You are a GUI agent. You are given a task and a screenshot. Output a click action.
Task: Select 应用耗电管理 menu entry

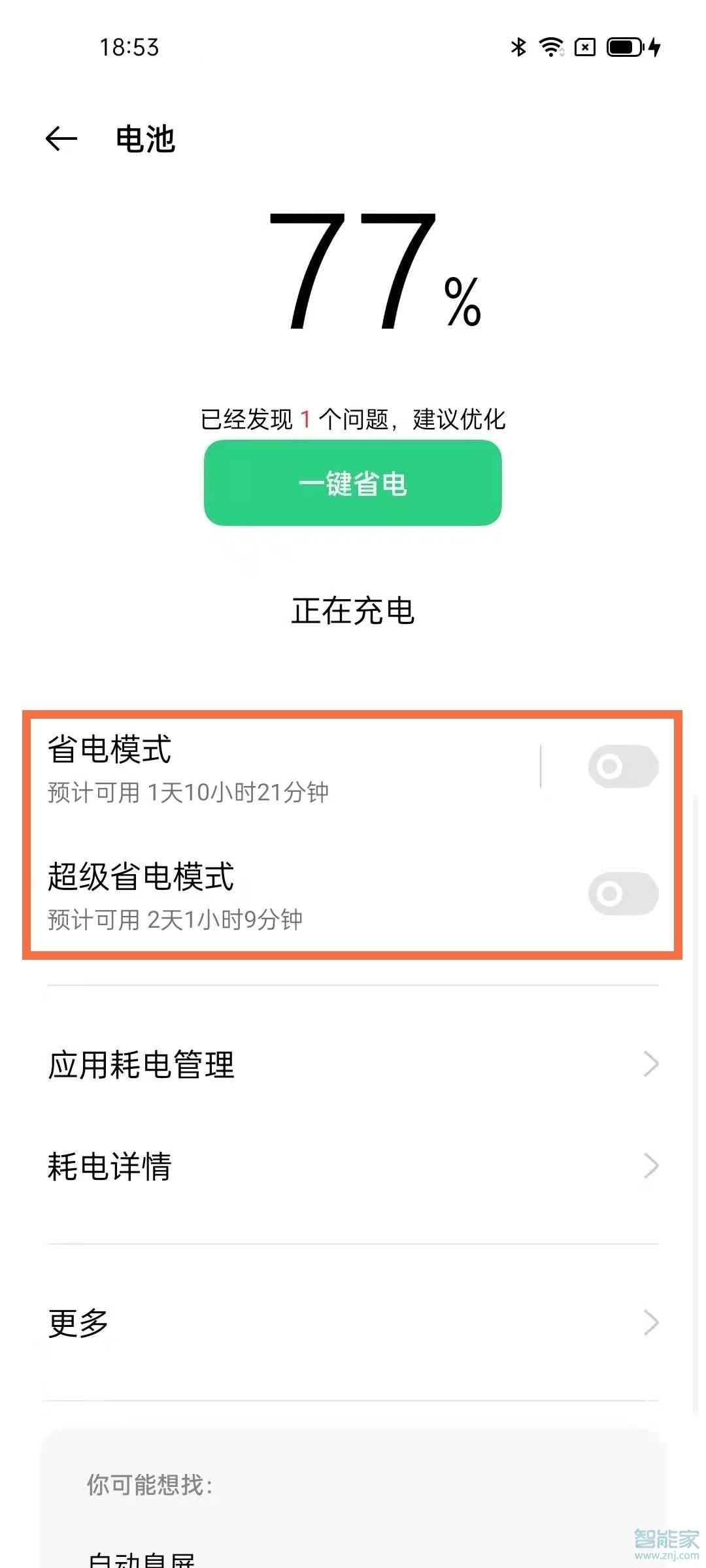tap(141, 1064)
